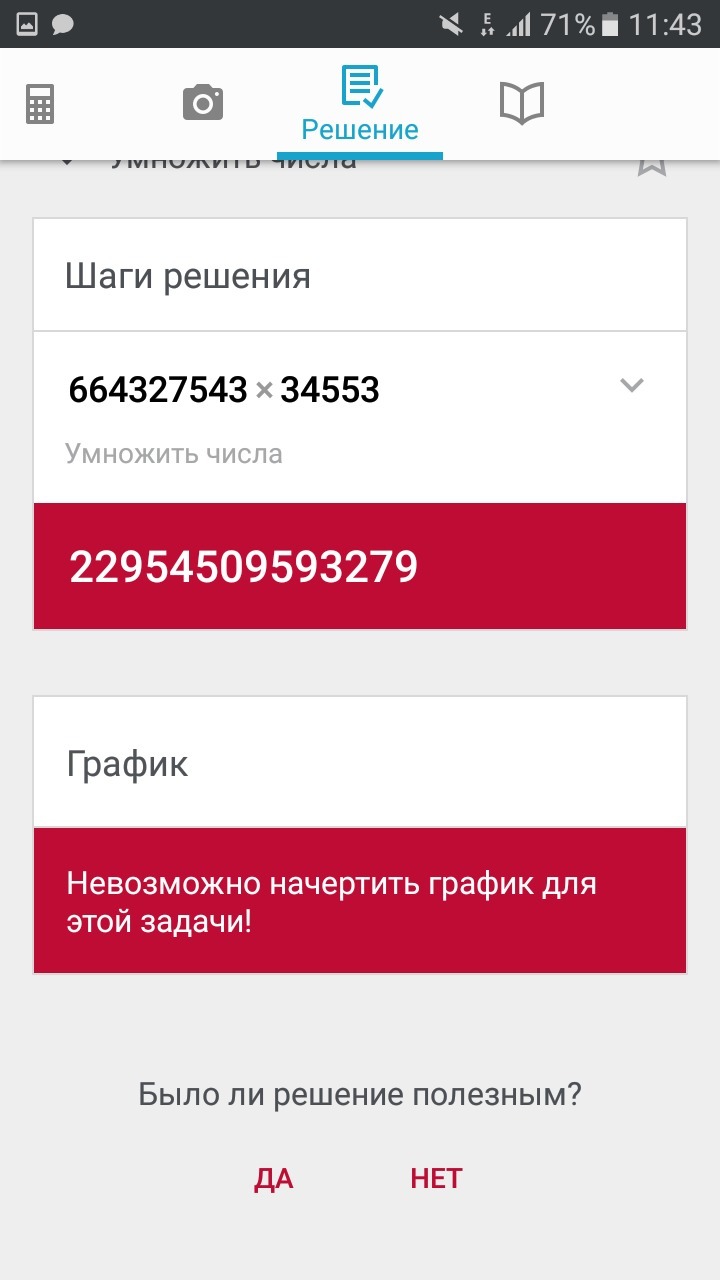
Task: Open the result 22954509593279 step
Action: 360,566
